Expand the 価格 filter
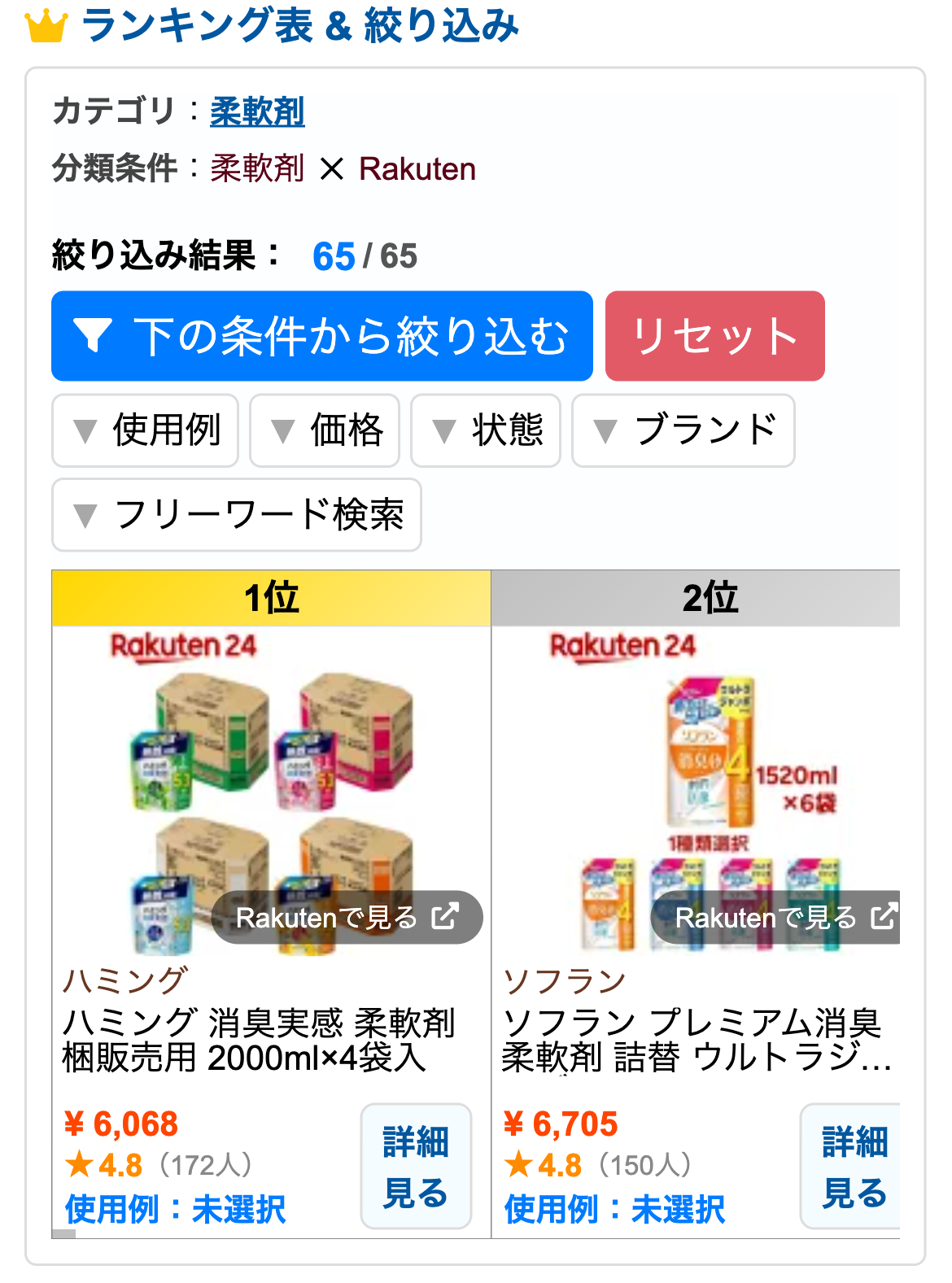This screenshot has height=1283, width=952. tap(324, 430)
